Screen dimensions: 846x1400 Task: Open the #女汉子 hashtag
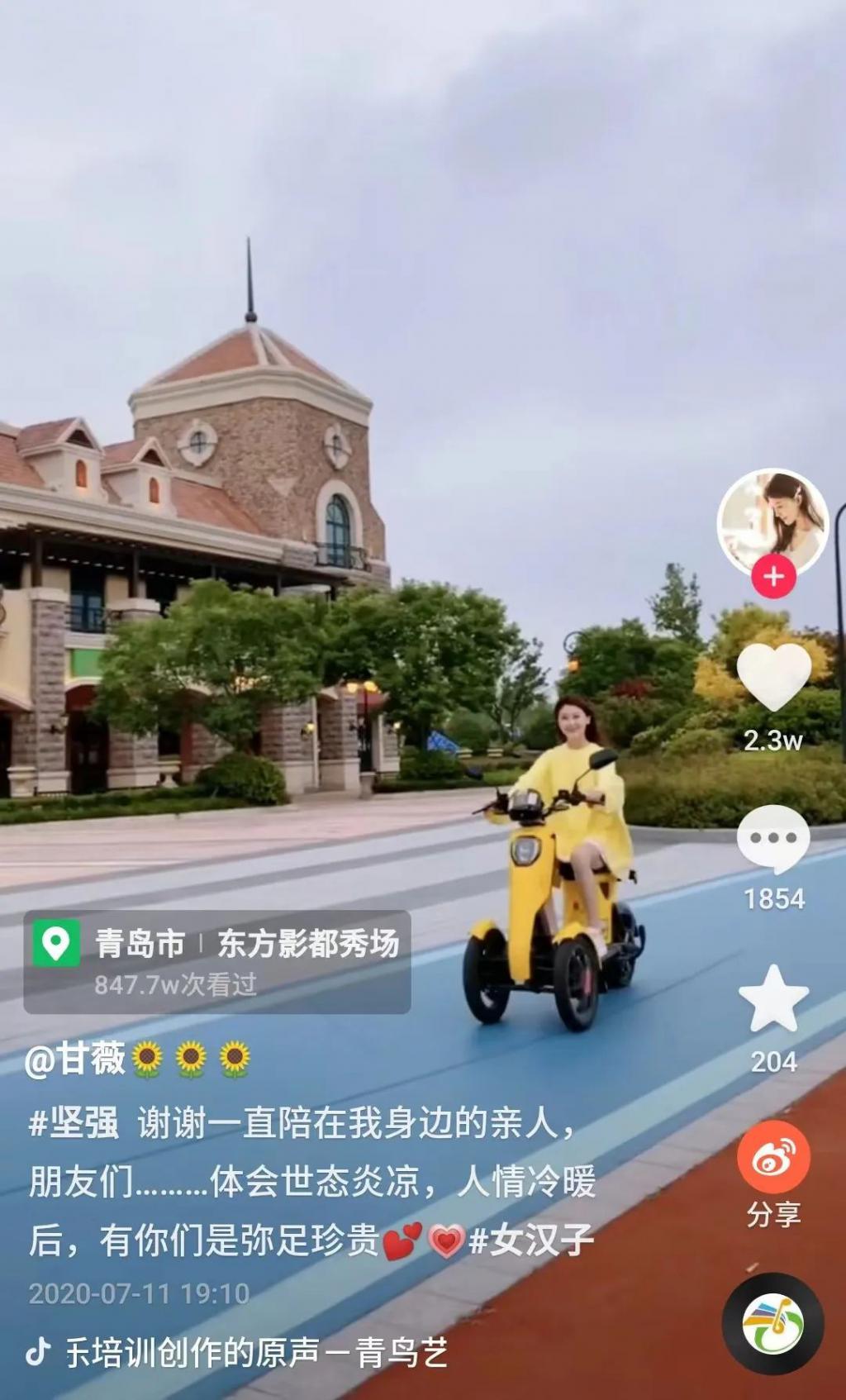pos(531,1240)
